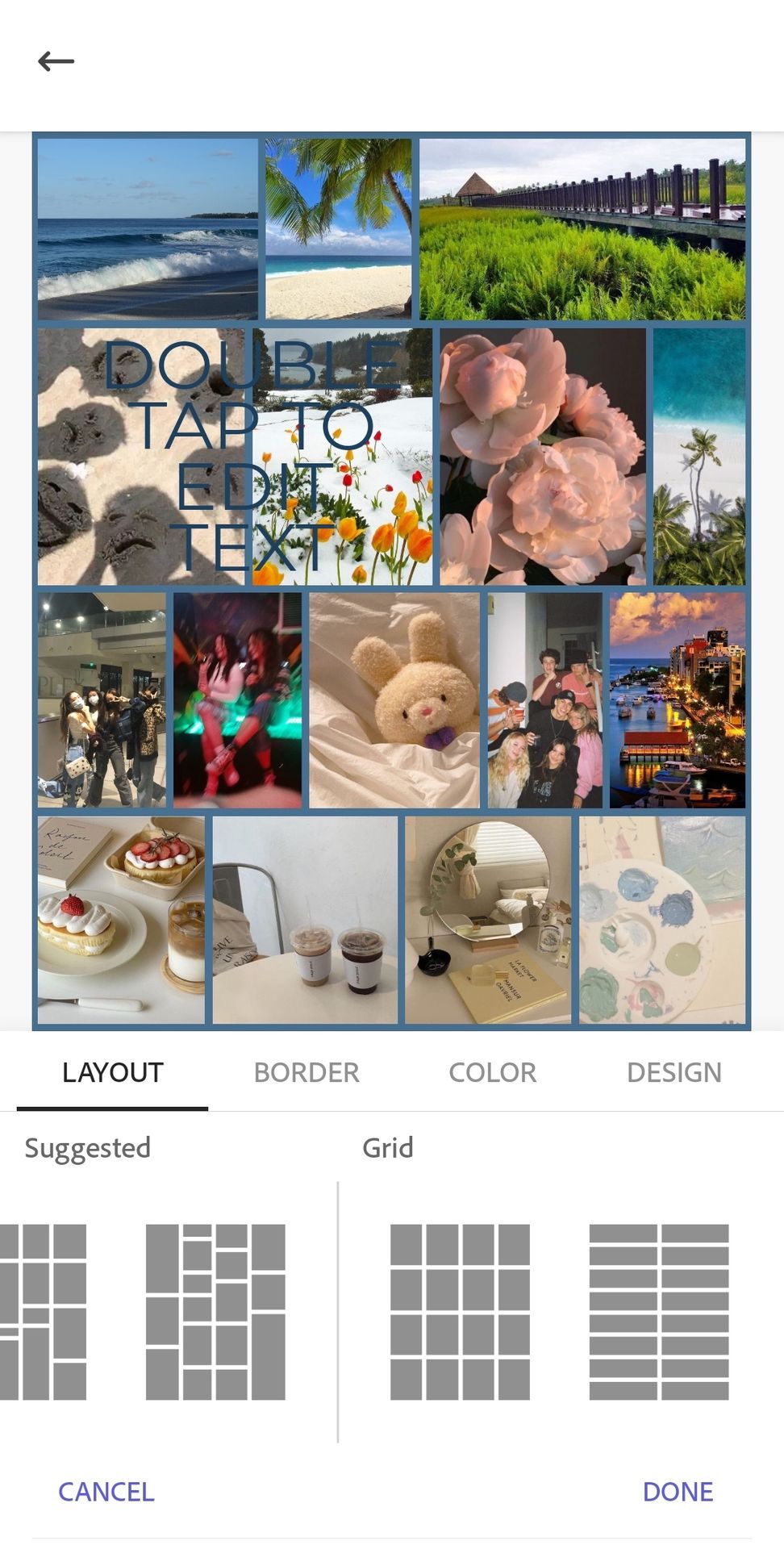Select the plush bunny photo in collage

click(x=394, y=700)
